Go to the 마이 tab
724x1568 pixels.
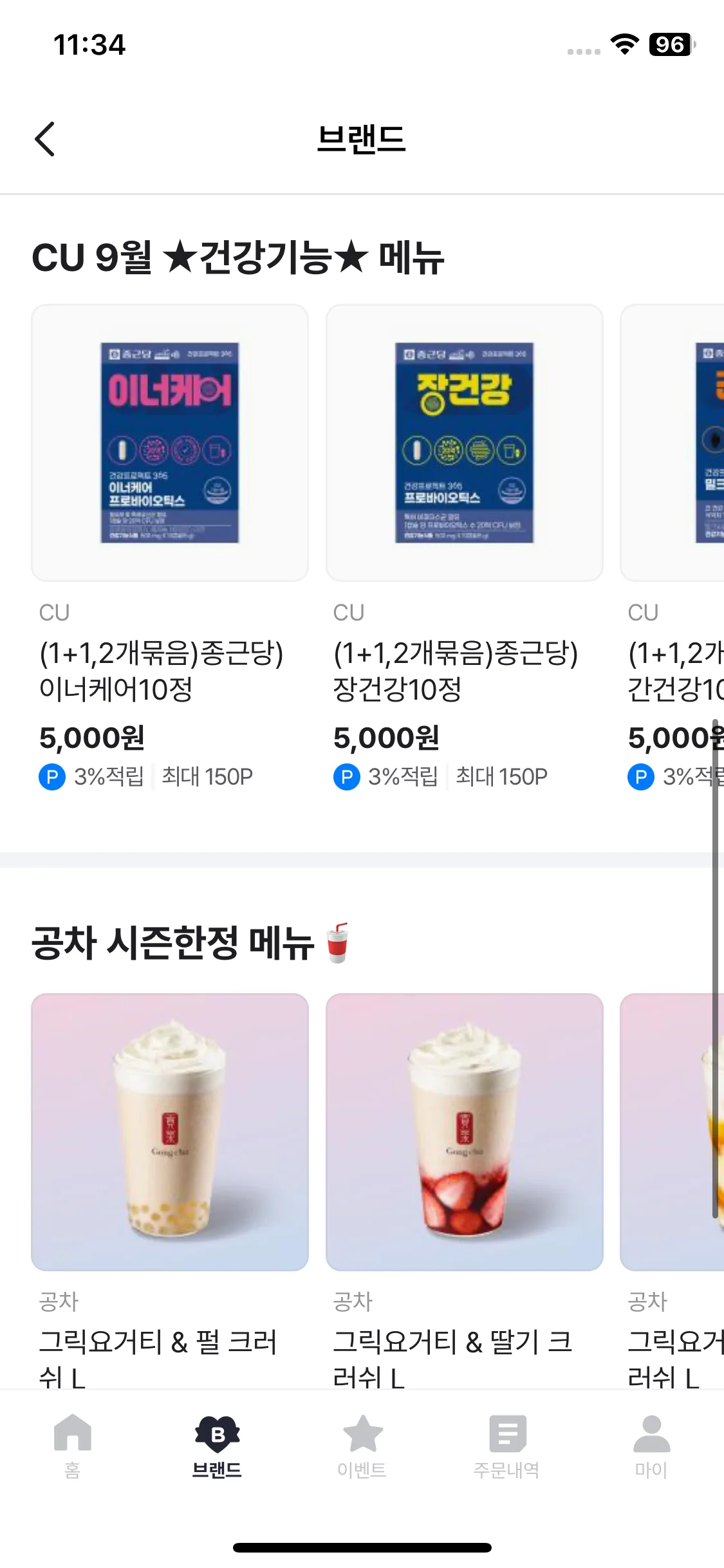coord(651,1446)
